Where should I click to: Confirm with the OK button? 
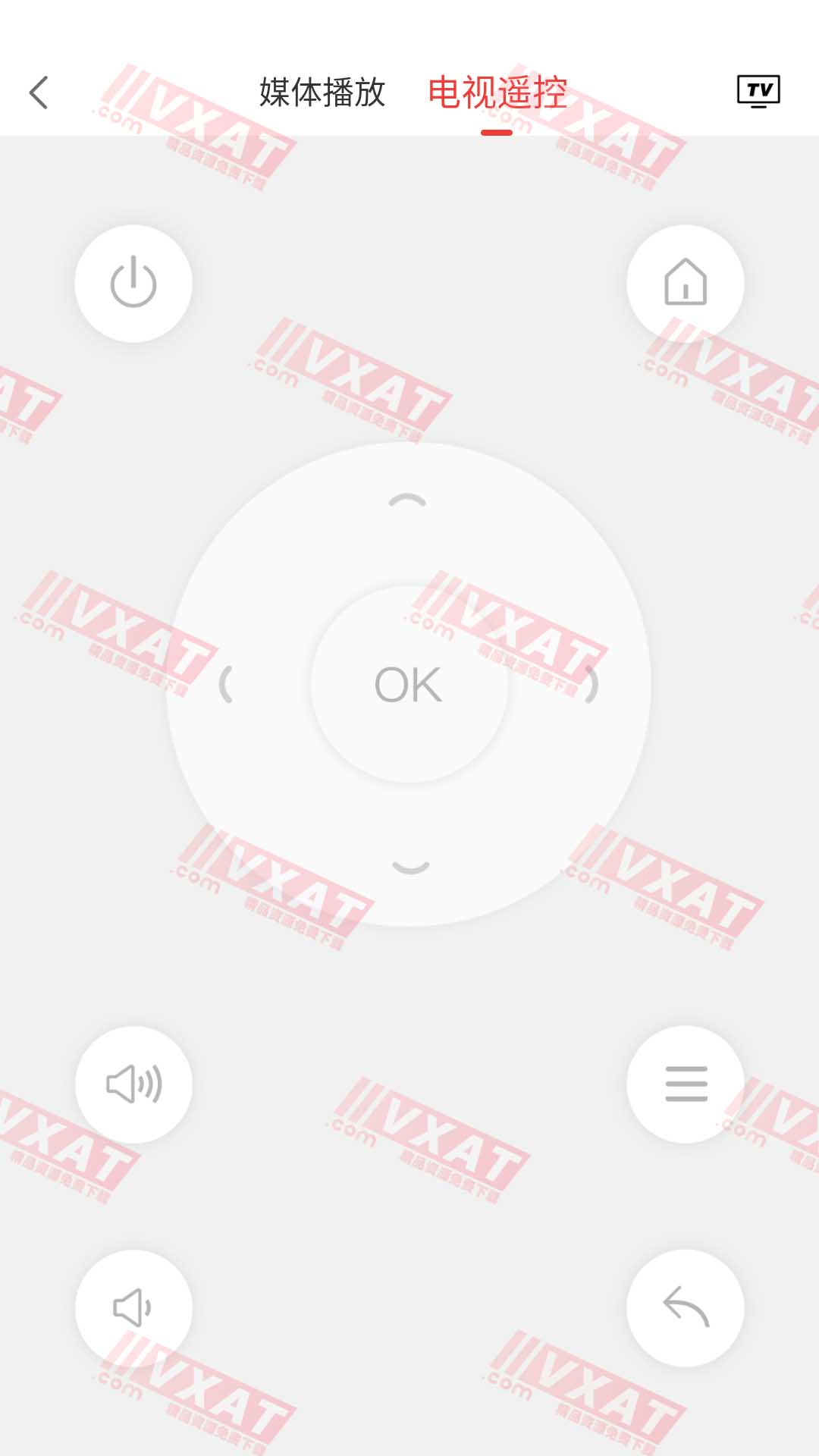tap(409, 684)
